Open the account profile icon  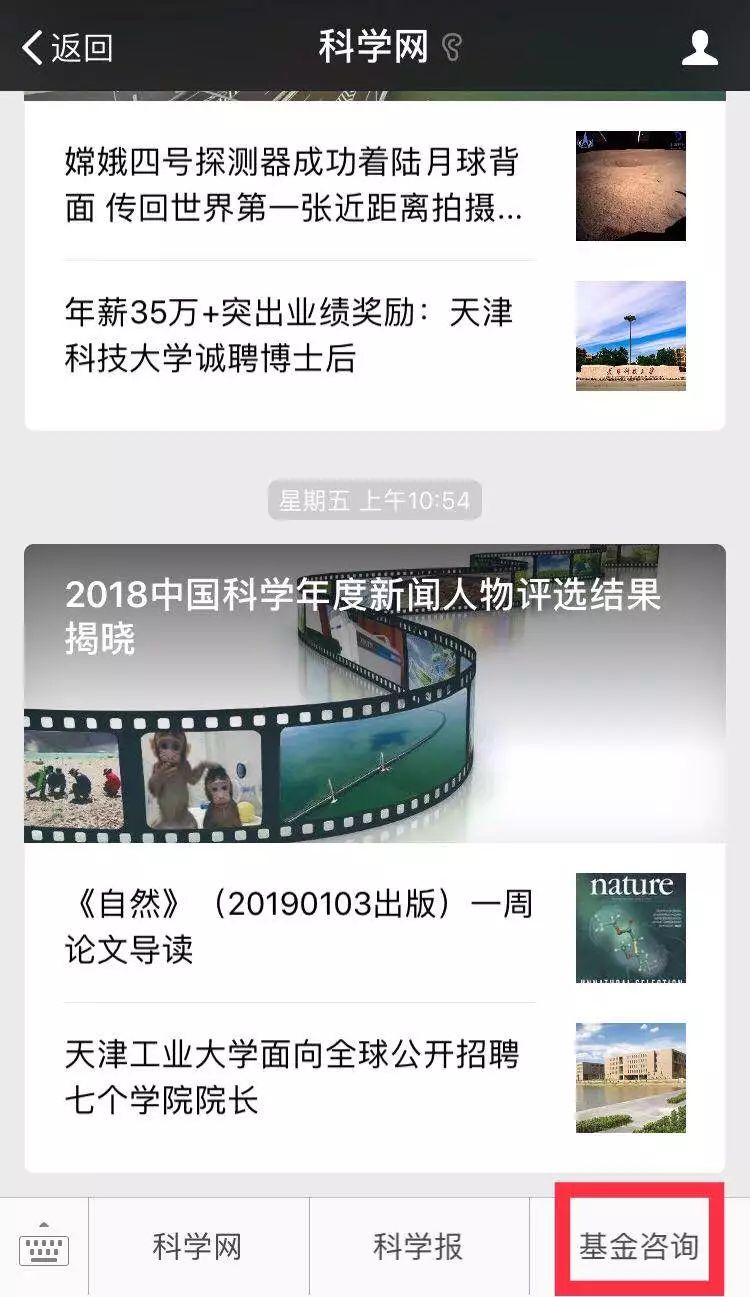click(x=699, y=47)
